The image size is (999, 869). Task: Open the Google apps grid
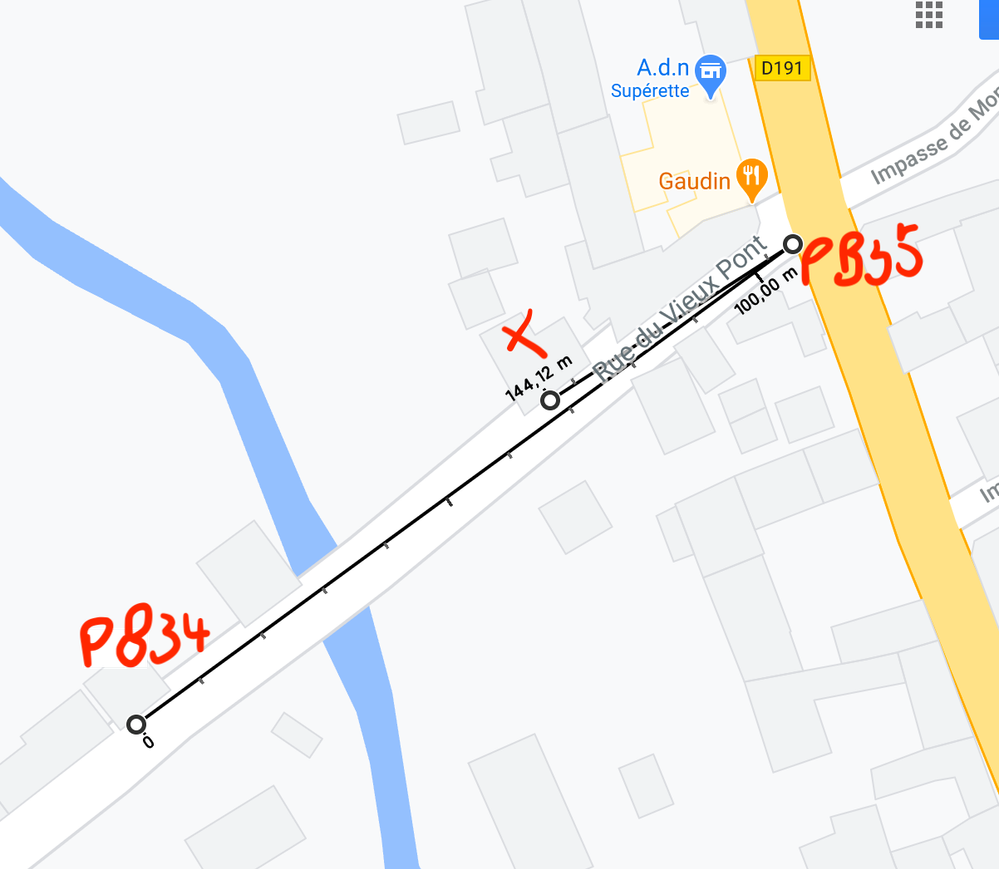pos(929,14)
